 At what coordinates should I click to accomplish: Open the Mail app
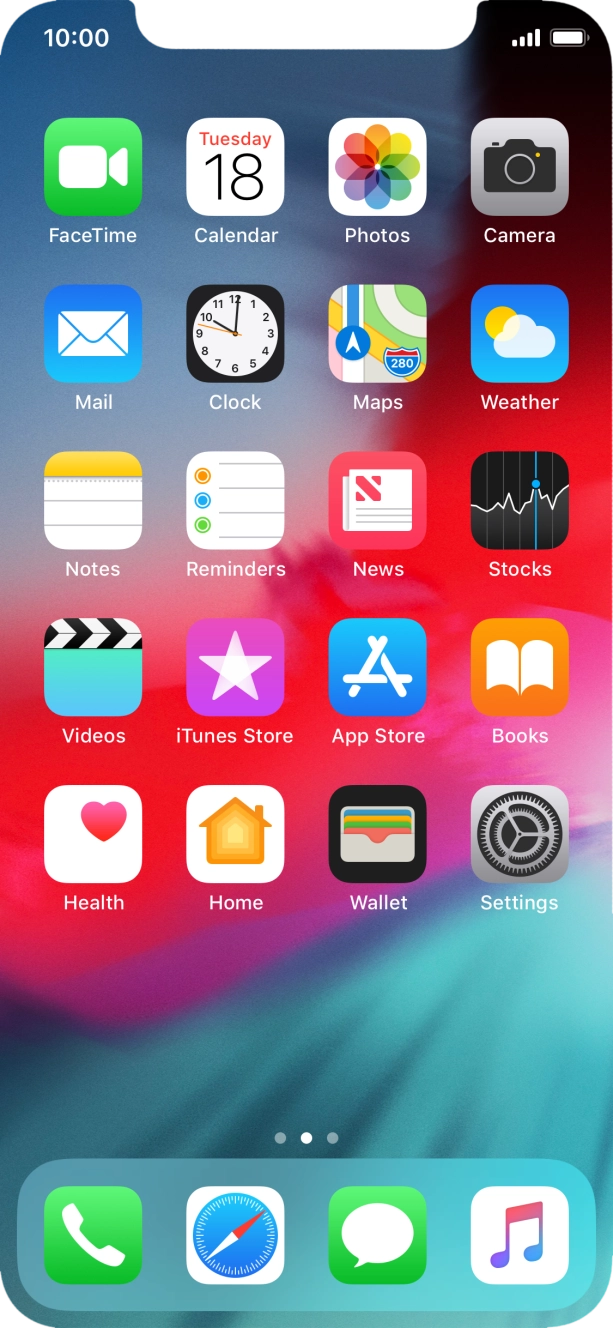[93, 334]
